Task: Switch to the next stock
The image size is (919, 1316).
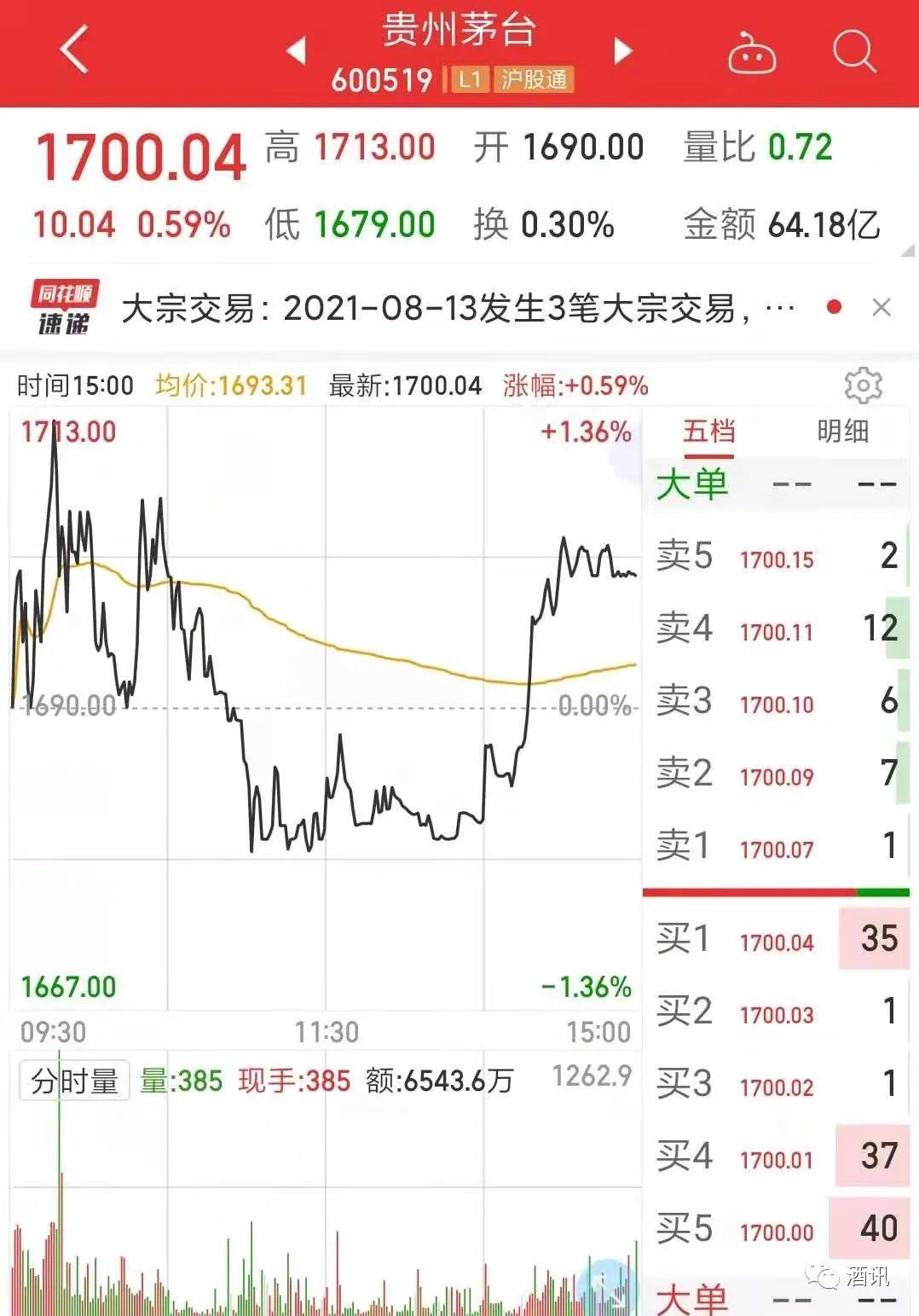Action: (x=623, y=50)
